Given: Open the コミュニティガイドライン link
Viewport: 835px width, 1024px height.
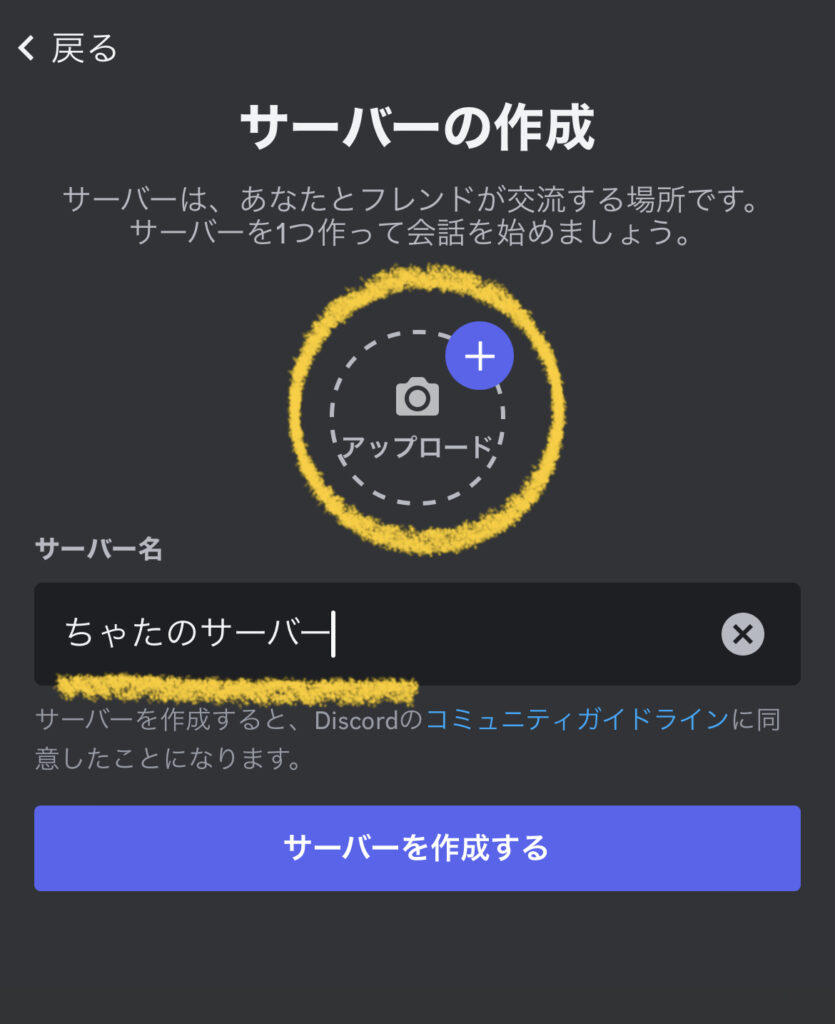Looking at the screenshot, I should (577, 720).
